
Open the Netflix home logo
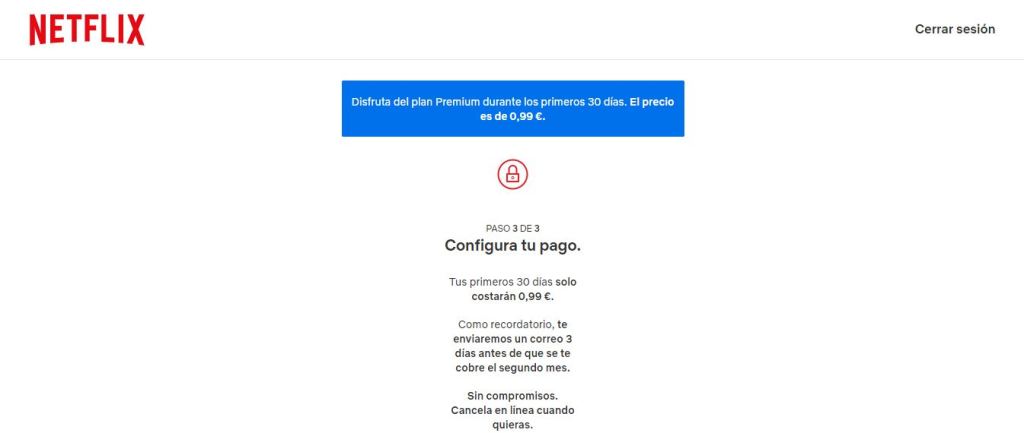point(86,30)
